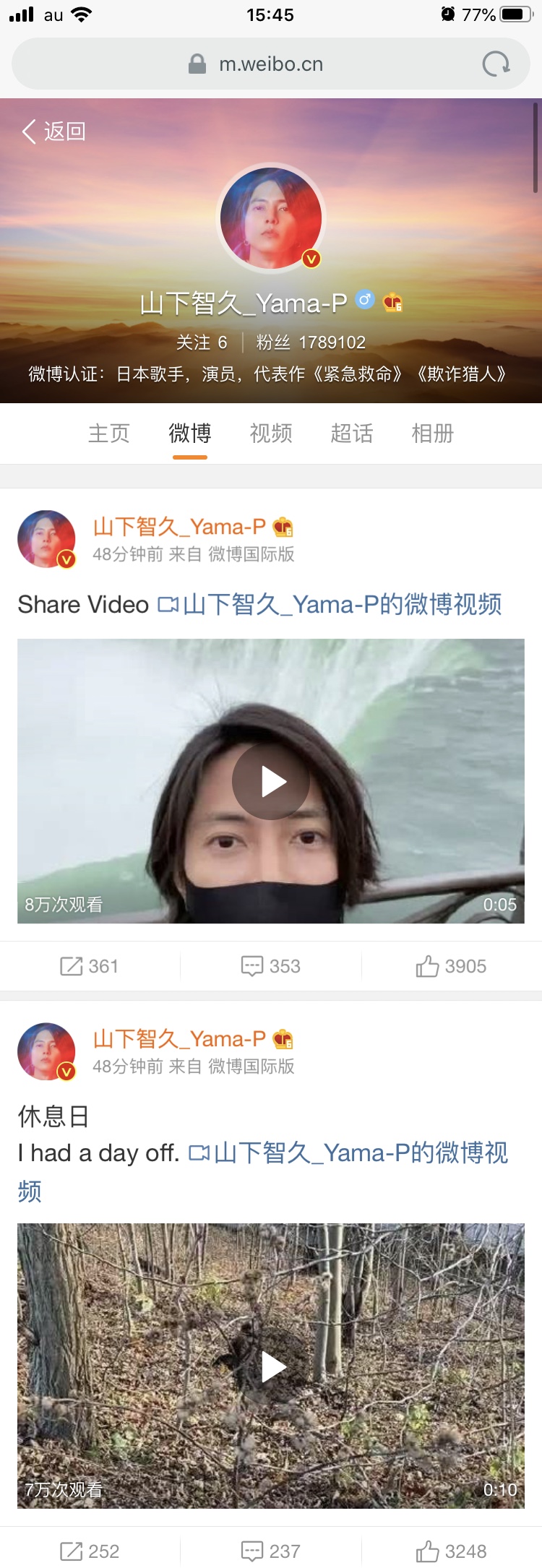Open comments on post with 353 comments

271,966
